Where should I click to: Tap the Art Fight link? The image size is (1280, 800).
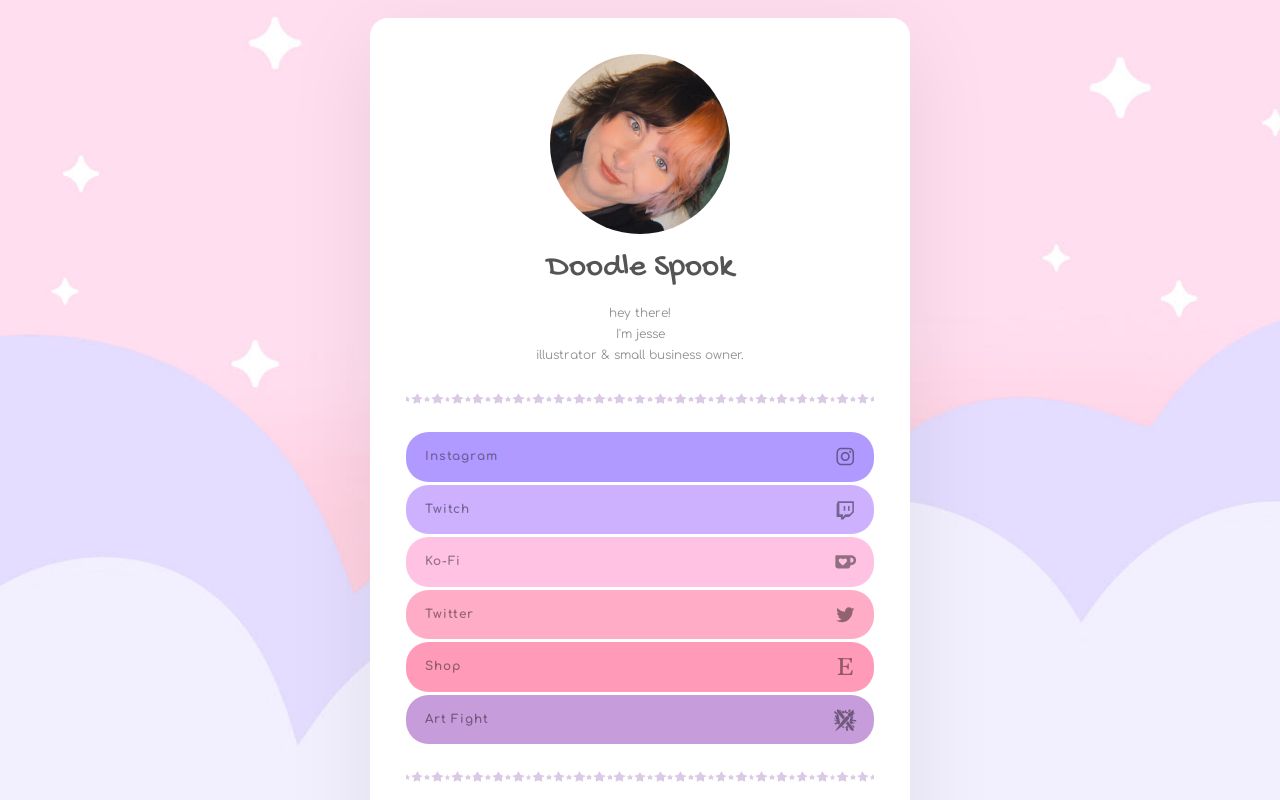coord(640,719)
